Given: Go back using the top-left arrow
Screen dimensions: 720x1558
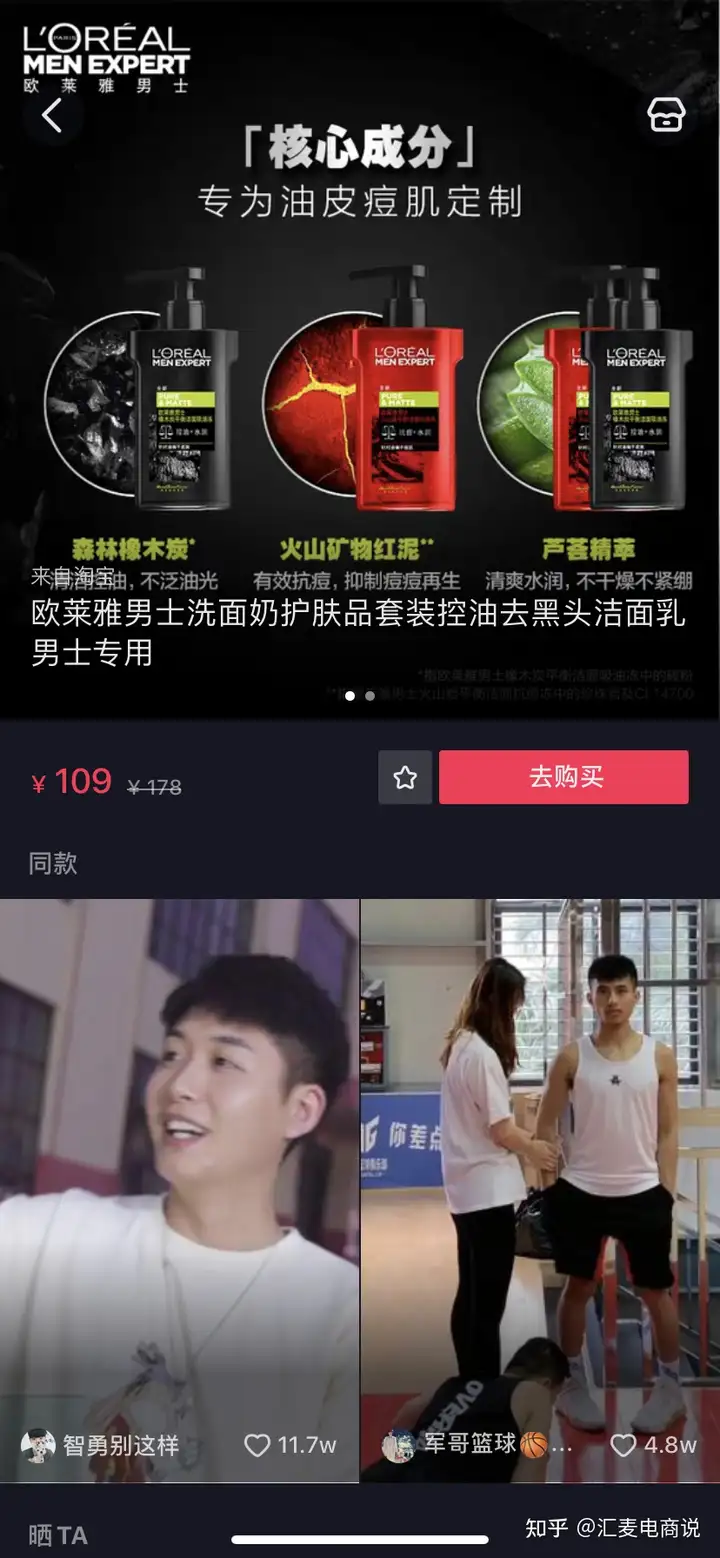Looking at the screenshot, I should pyautogui.click(x=52, y=116).
